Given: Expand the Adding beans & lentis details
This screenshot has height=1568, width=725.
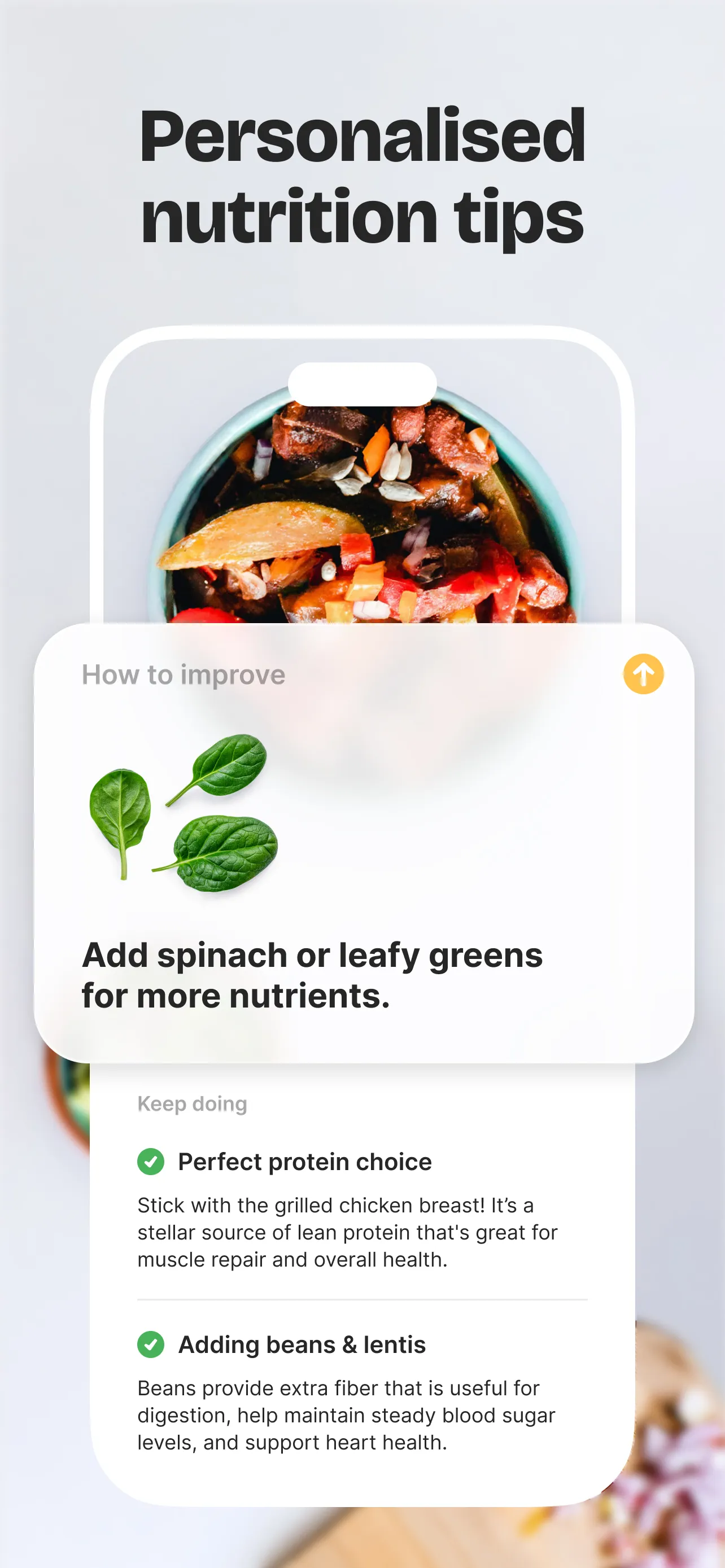Looking at the screenshot, I should 303,1345.
